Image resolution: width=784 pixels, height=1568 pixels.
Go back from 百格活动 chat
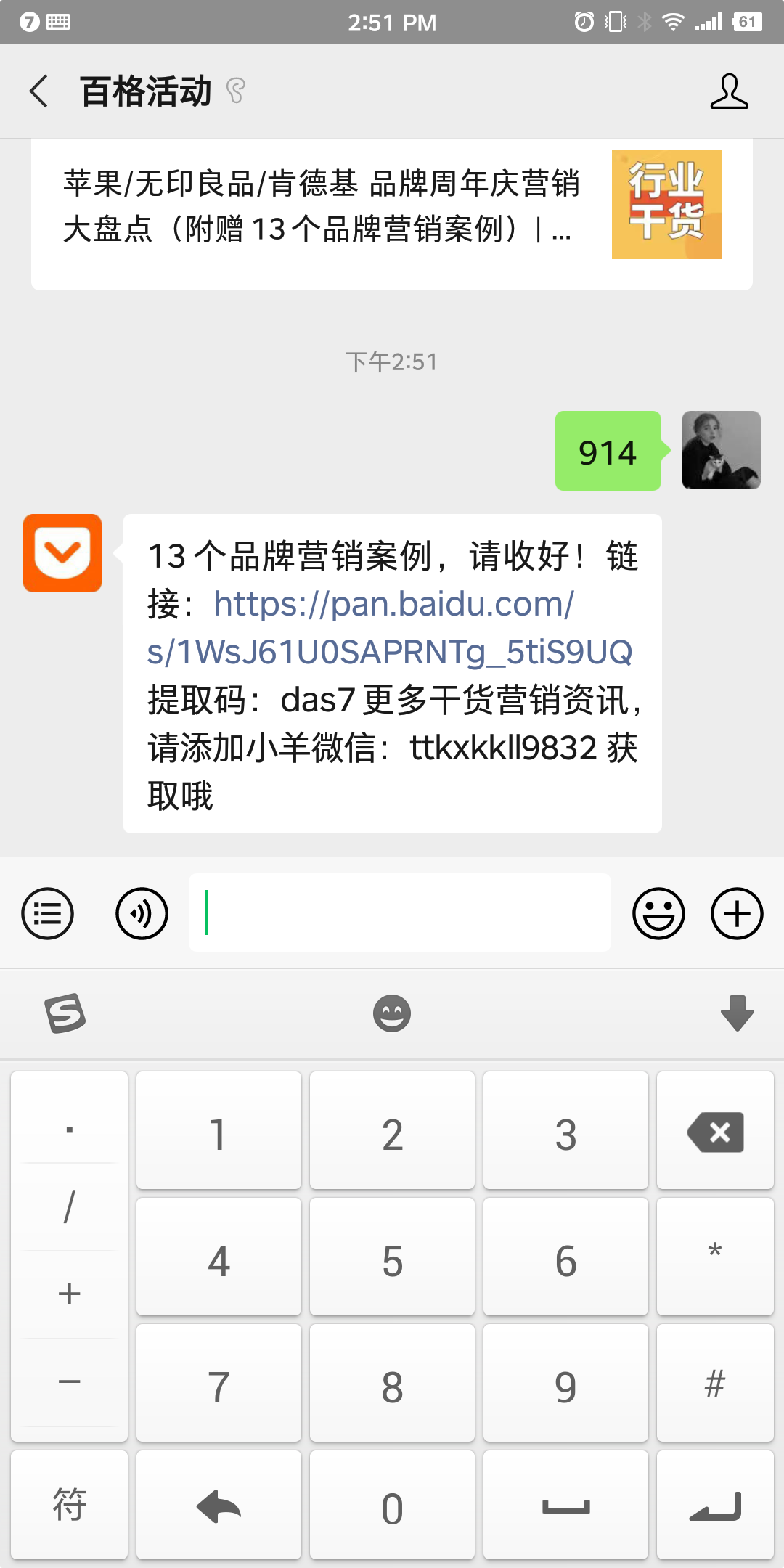tap(39, 91)
